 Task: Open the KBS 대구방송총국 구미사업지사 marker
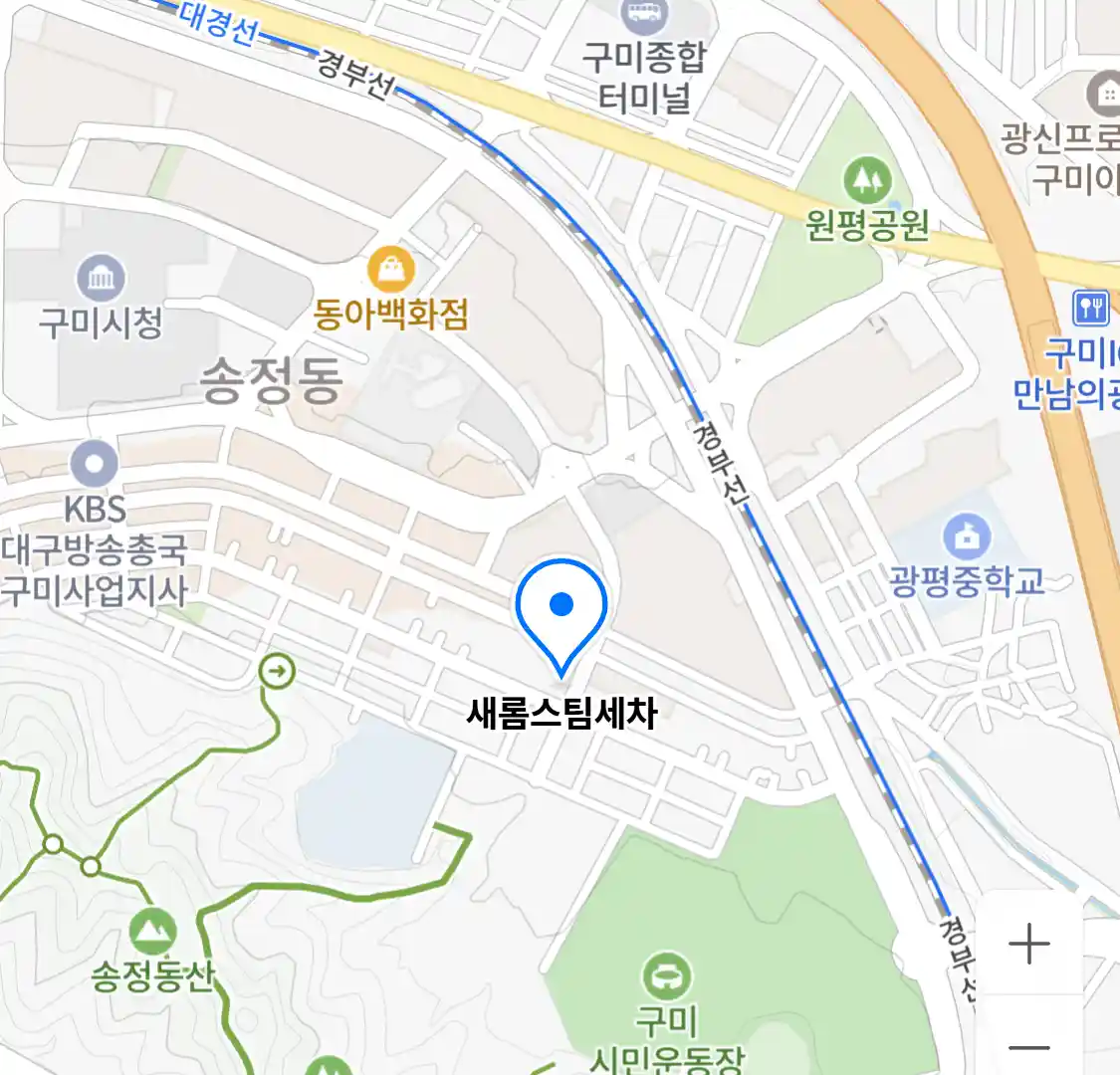96,464
